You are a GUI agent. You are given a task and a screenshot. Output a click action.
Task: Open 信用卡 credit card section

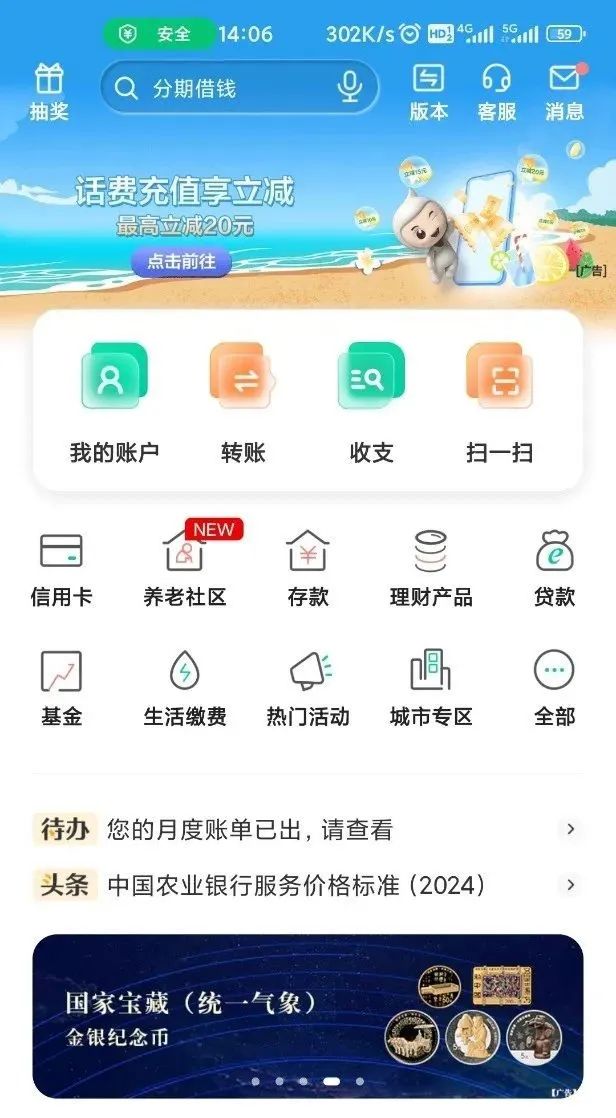pyautogui.click(x=61, y=568)
